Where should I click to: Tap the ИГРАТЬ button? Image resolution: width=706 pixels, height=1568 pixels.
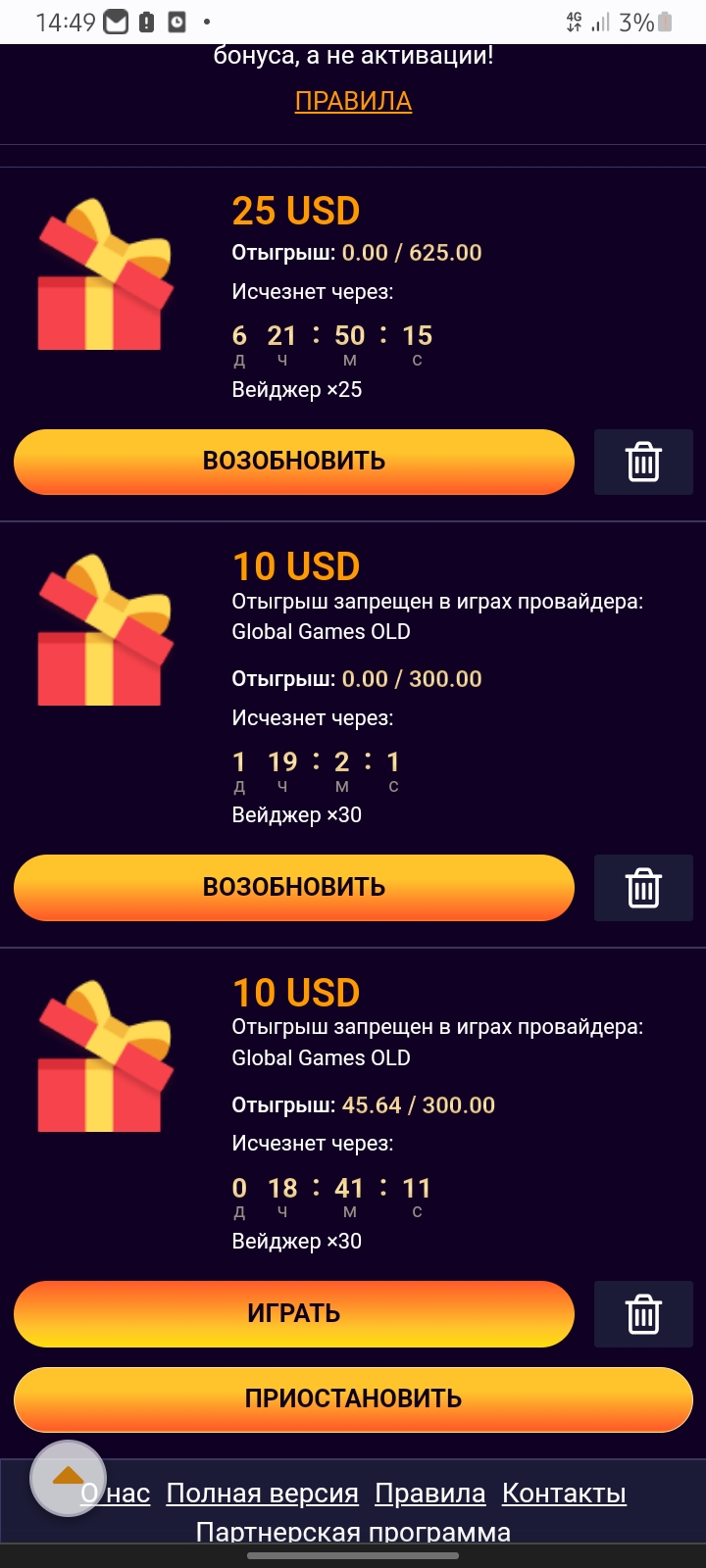click(x=293, y=1313)
